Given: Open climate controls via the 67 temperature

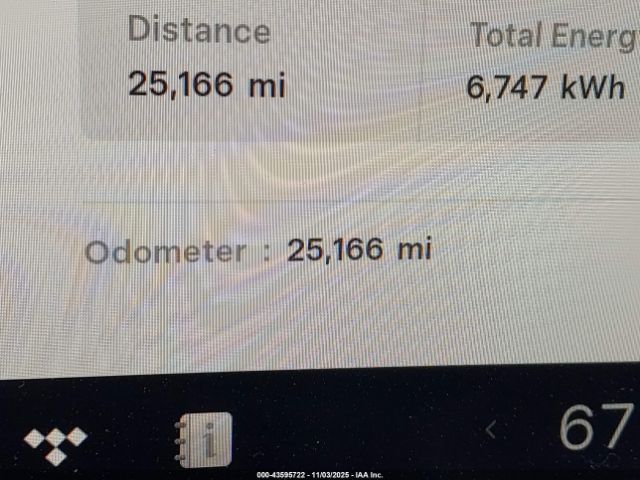Looking at the screenshot, I should (x=596, y=428).
